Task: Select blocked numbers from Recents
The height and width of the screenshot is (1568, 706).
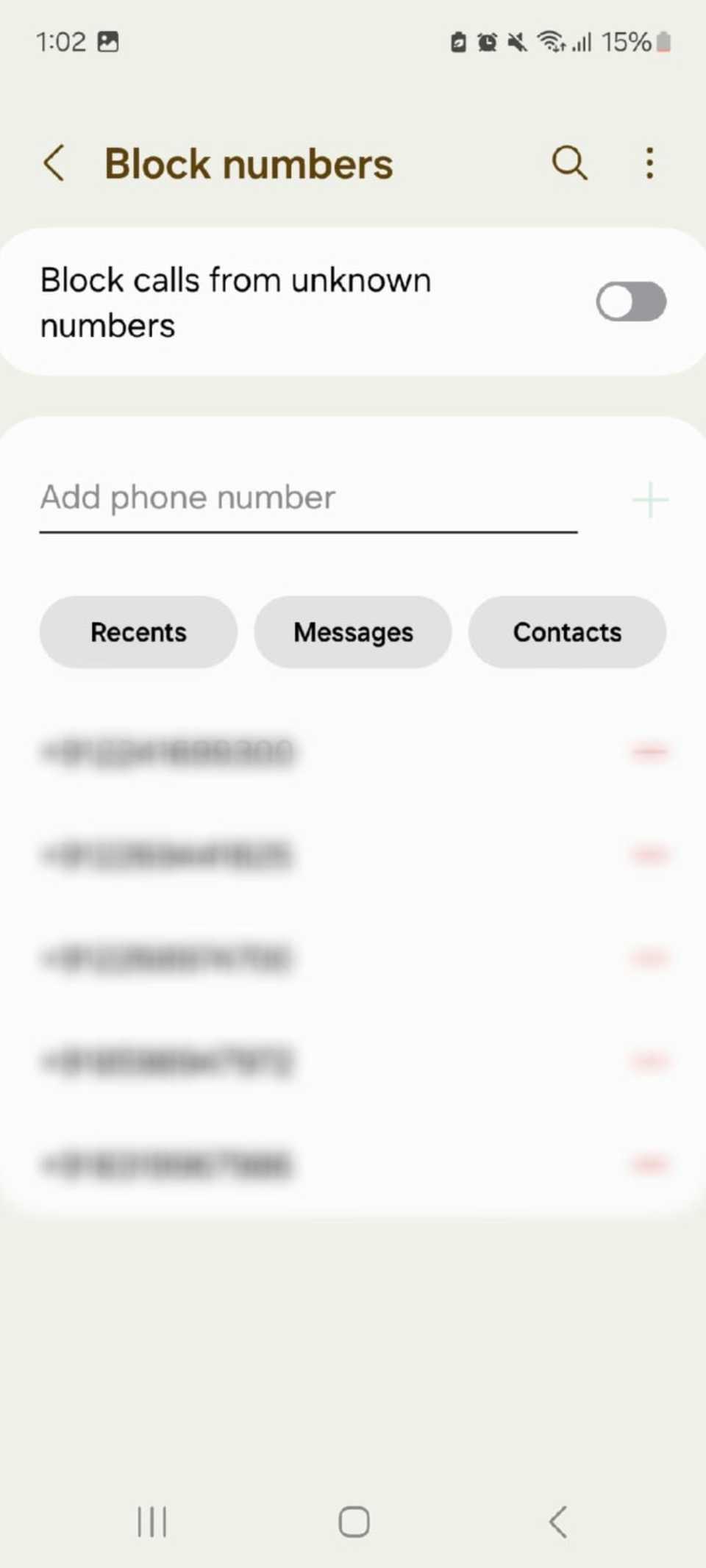Action: point(138,631)
